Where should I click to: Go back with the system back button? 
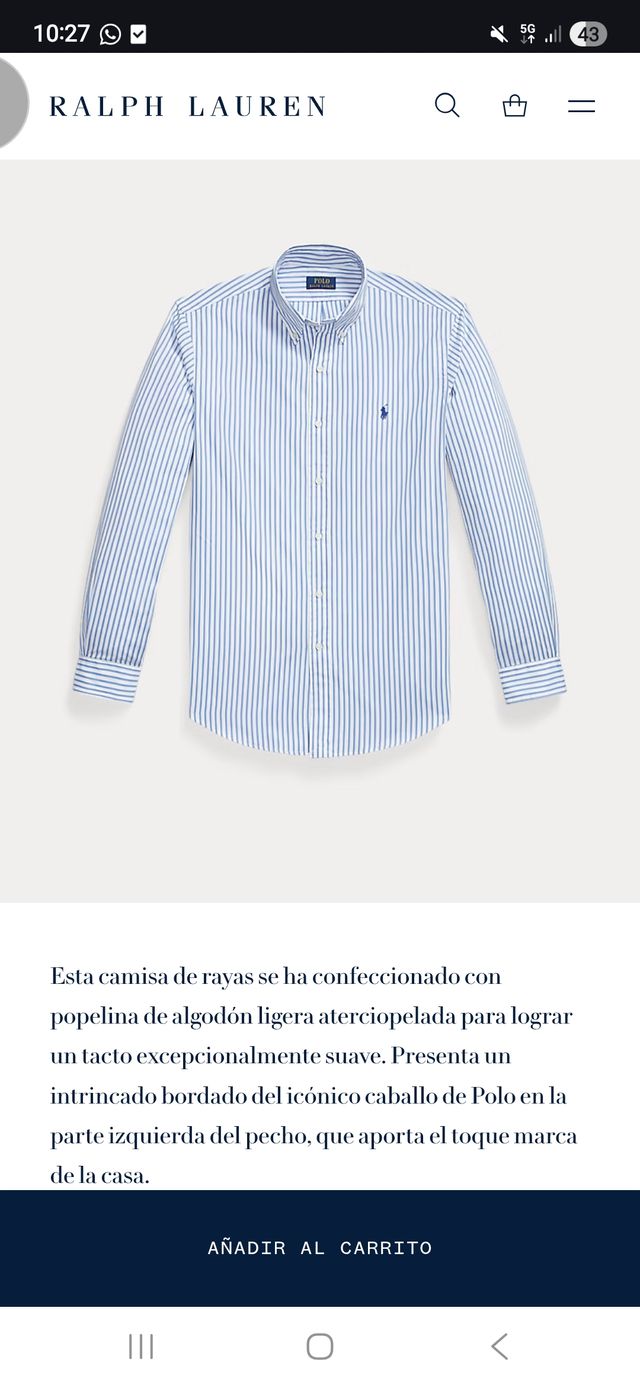point(499,1346)
